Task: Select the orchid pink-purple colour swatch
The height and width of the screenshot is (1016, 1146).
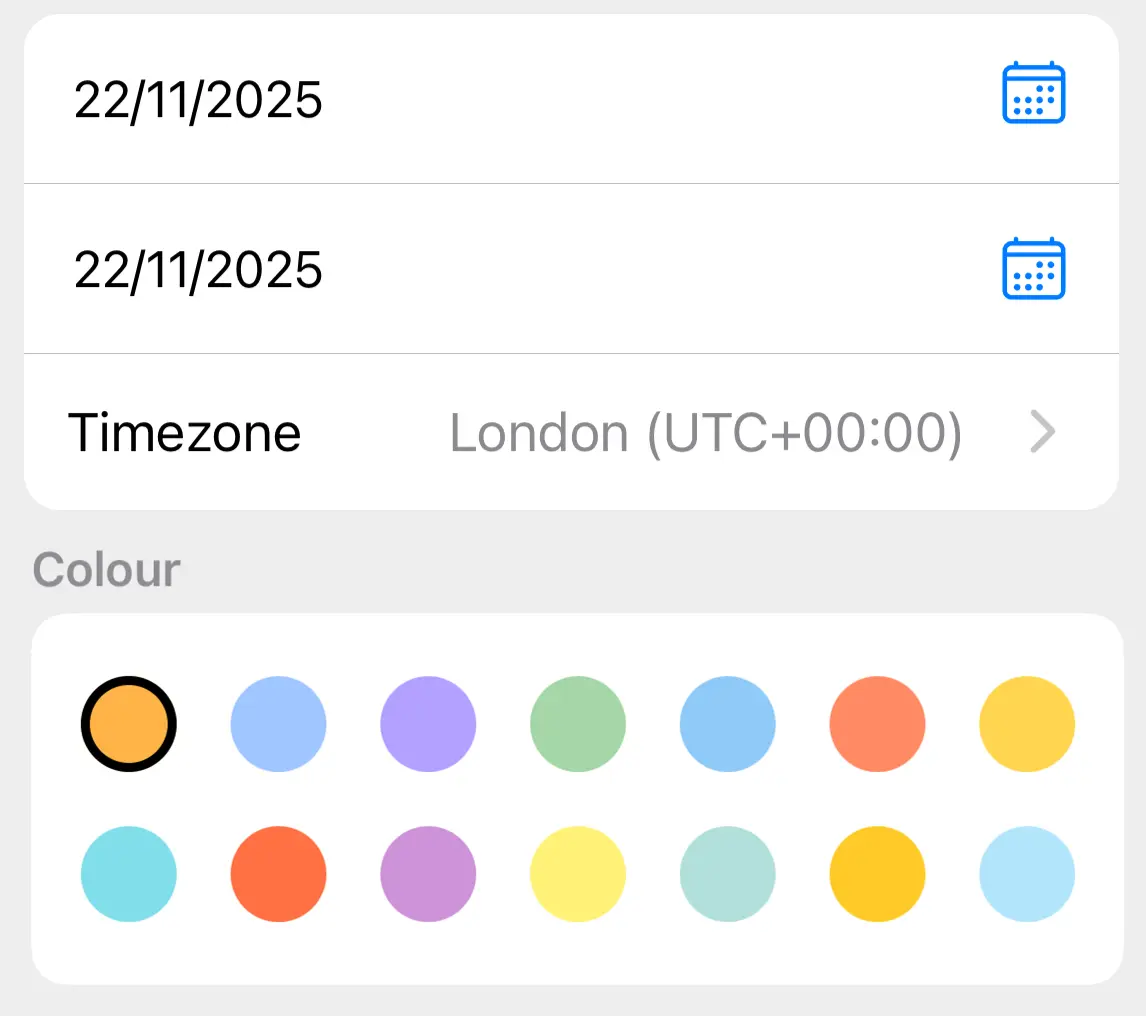Action: pyautogui.click(x=428, y=874)
